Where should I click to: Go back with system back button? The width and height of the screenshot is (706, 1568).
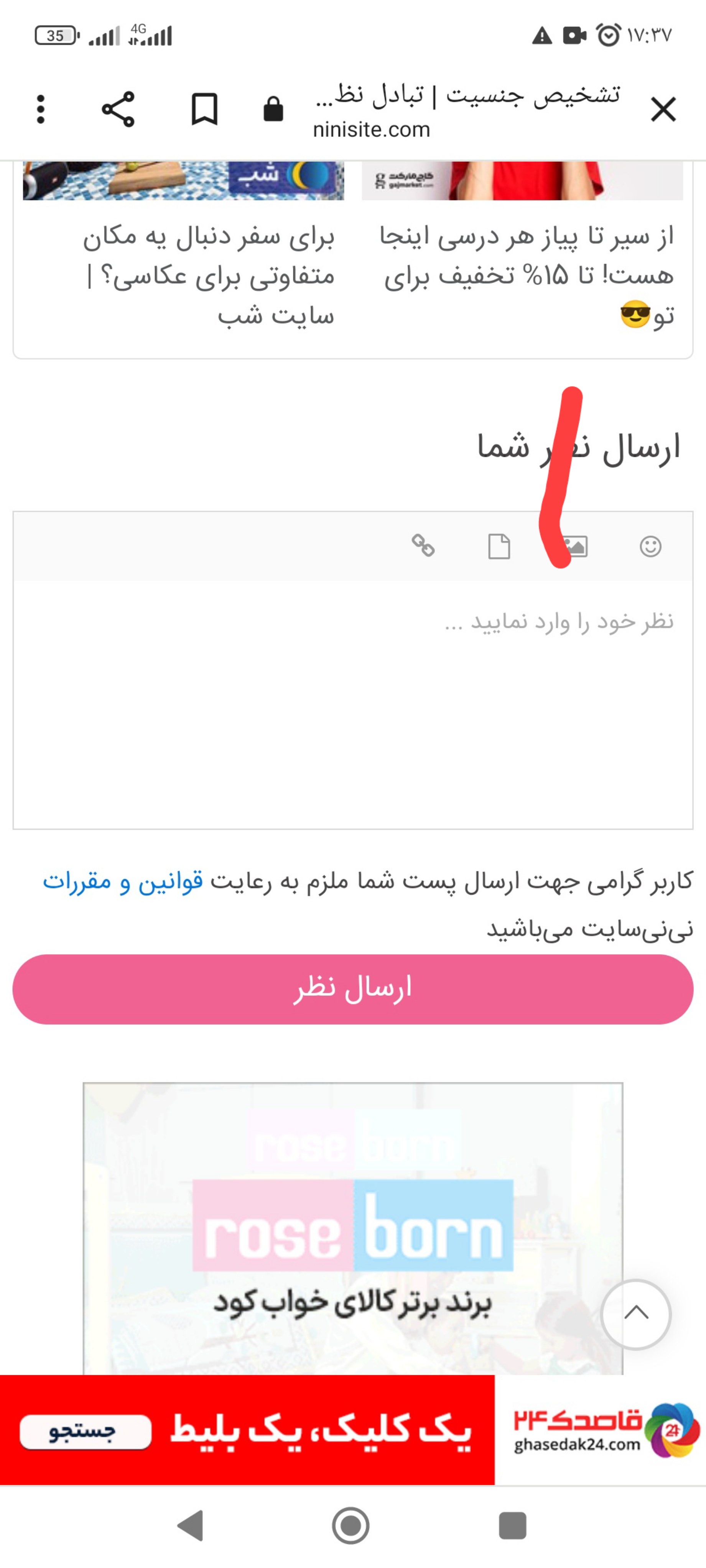tap(191, 1525)
